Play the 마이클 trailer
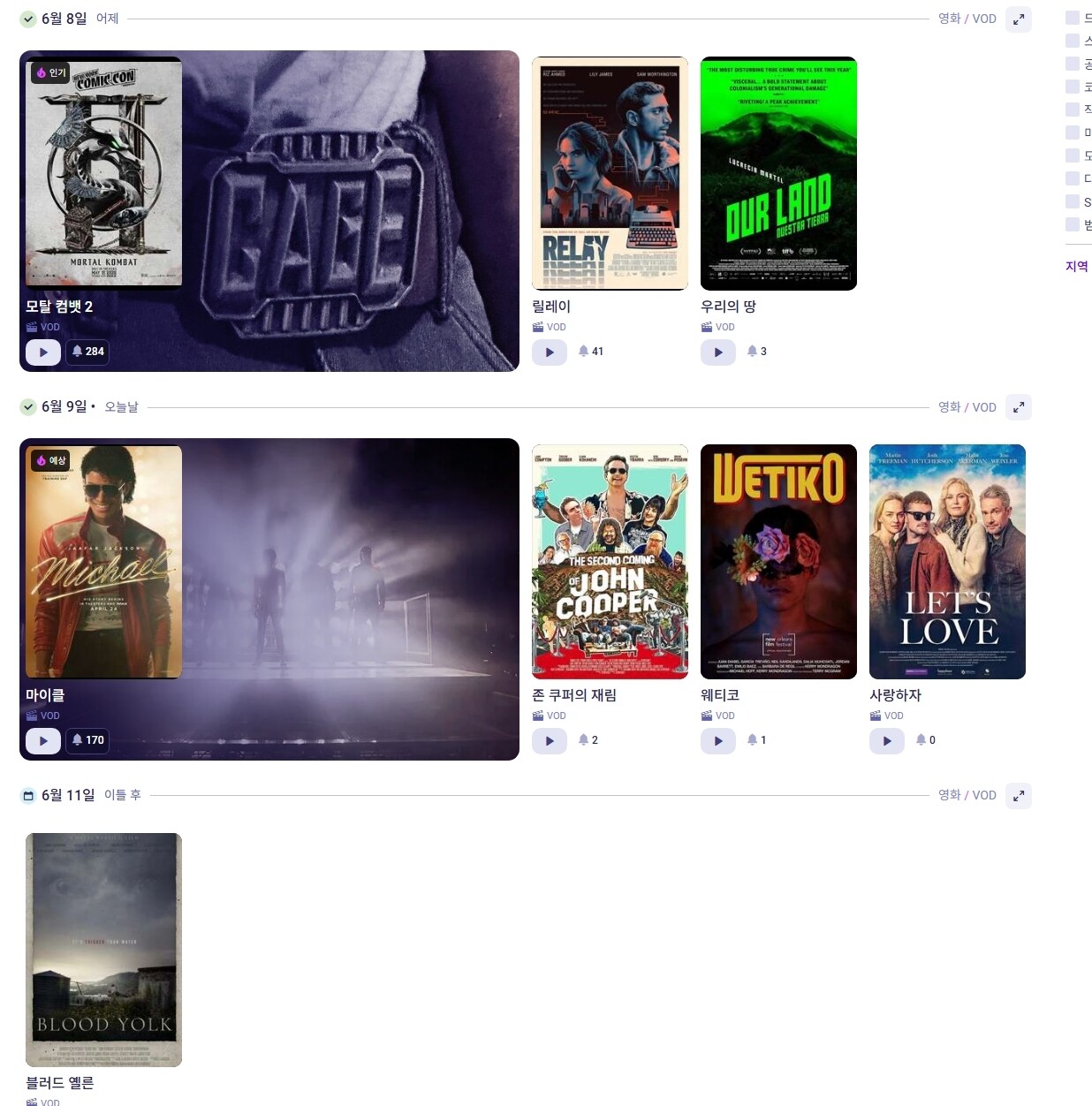1092x1106 pixels. pos(43,740)
